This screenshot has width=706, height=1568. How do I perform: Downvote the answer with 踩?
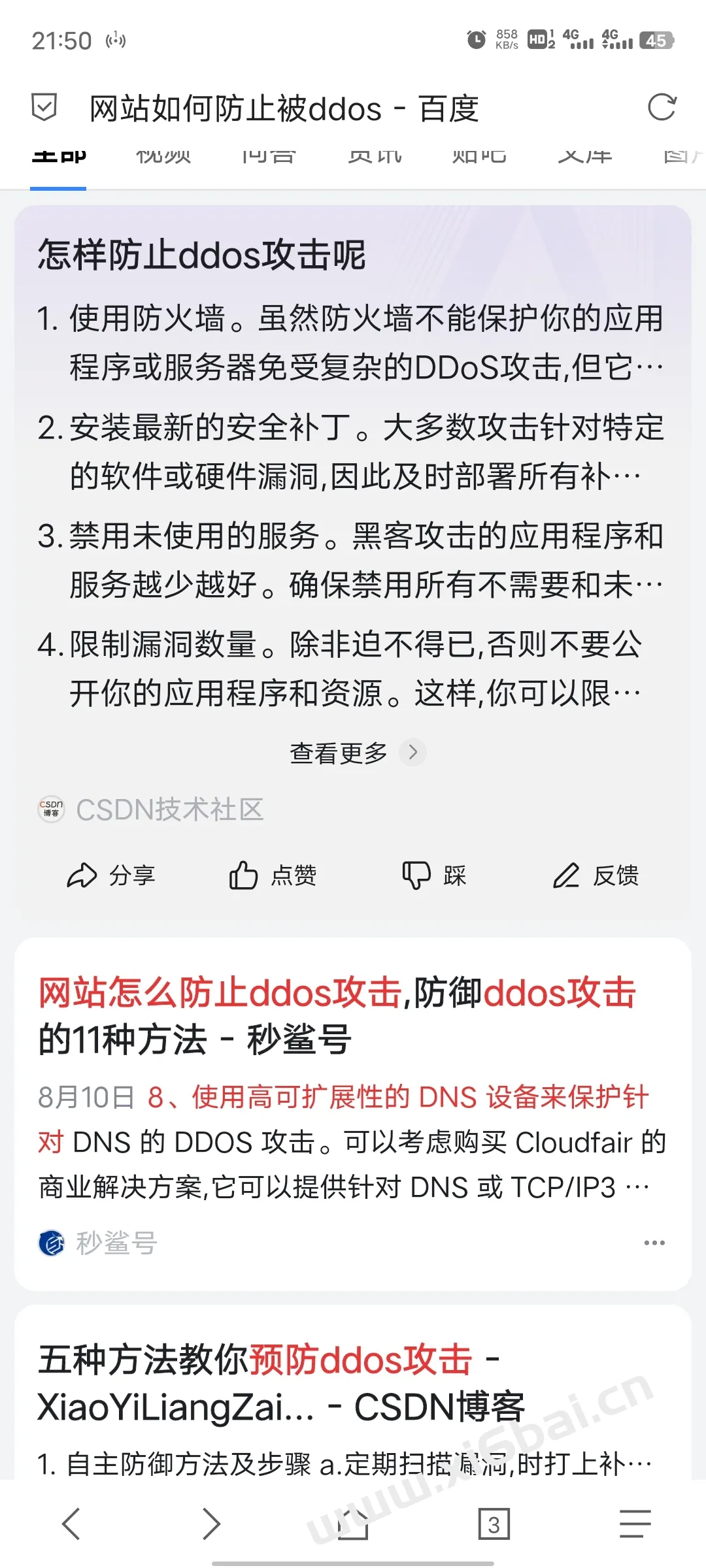(x=433, y=875)
